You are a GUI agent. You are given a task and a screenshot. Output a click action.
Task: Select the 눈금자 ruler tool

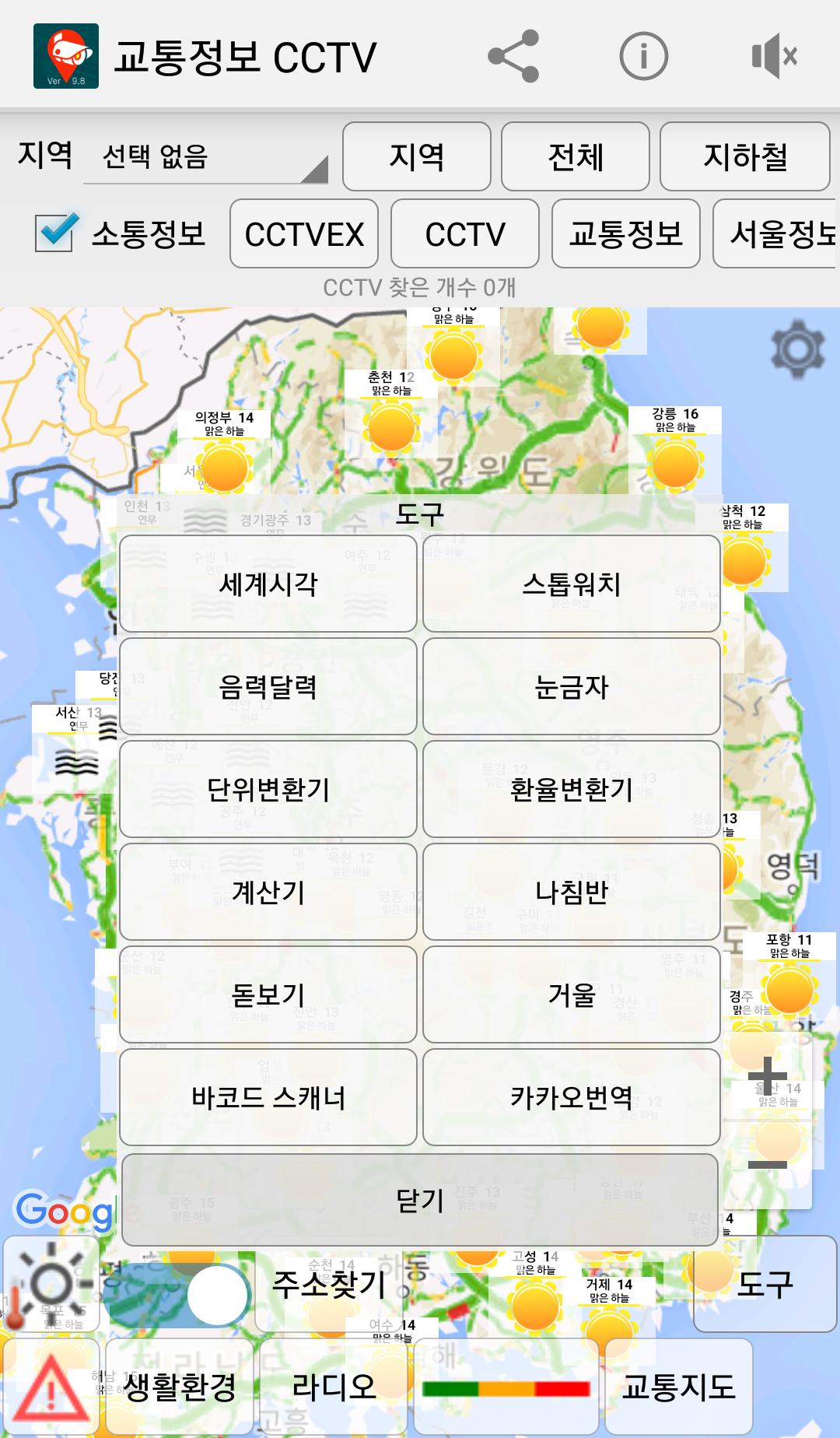click(x=572, y=686)
